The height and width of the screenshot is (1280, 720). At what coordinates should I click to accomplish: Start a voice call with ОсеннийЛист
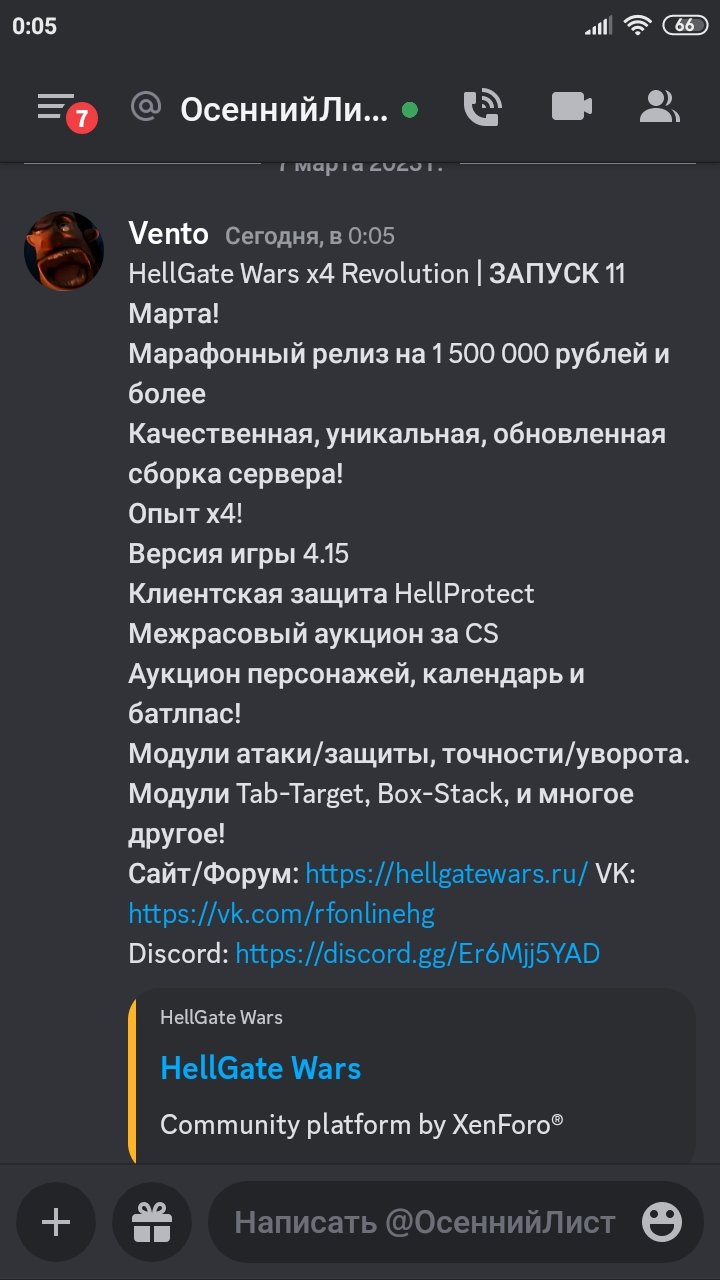point(482,107)
